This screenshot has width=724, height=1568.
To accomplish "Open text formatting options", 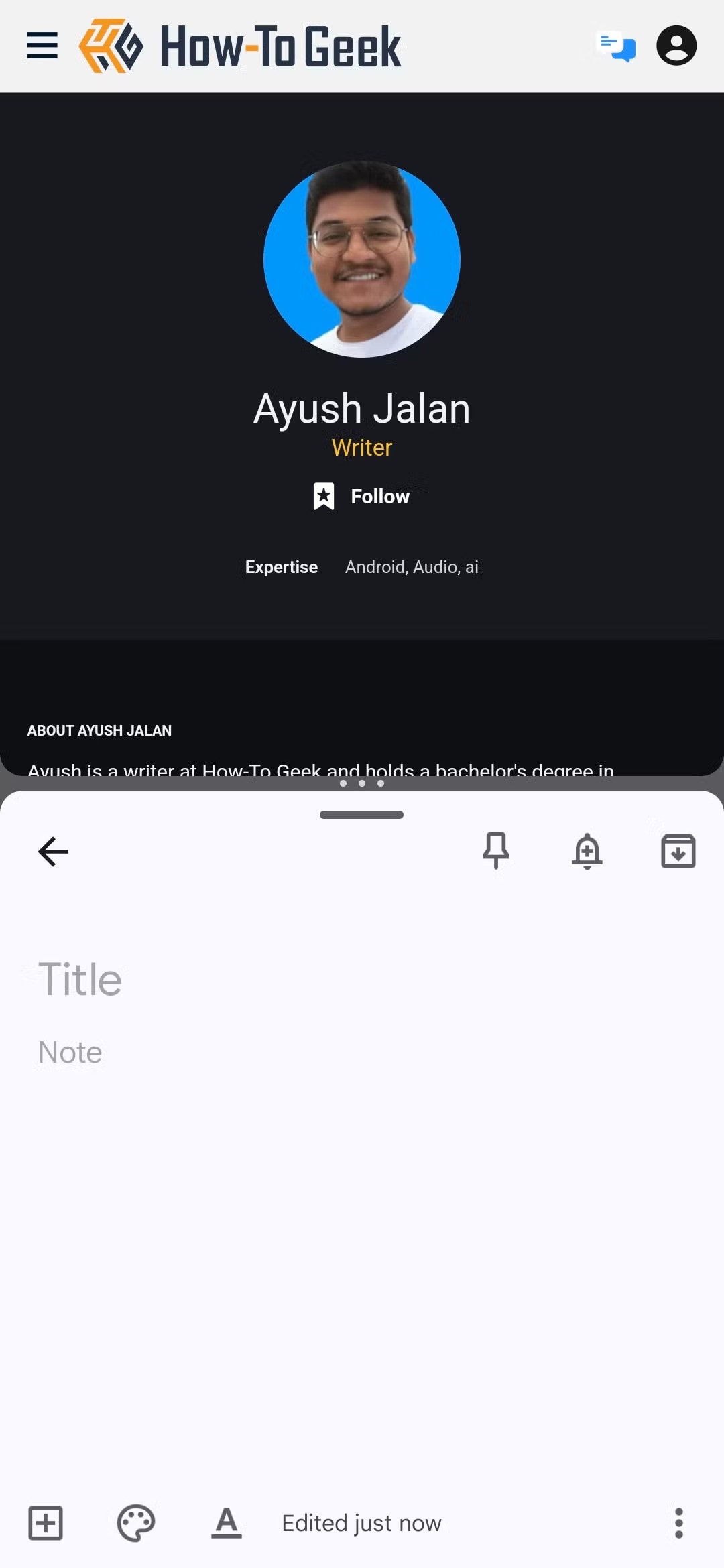I will click(x=227, y=1523).
